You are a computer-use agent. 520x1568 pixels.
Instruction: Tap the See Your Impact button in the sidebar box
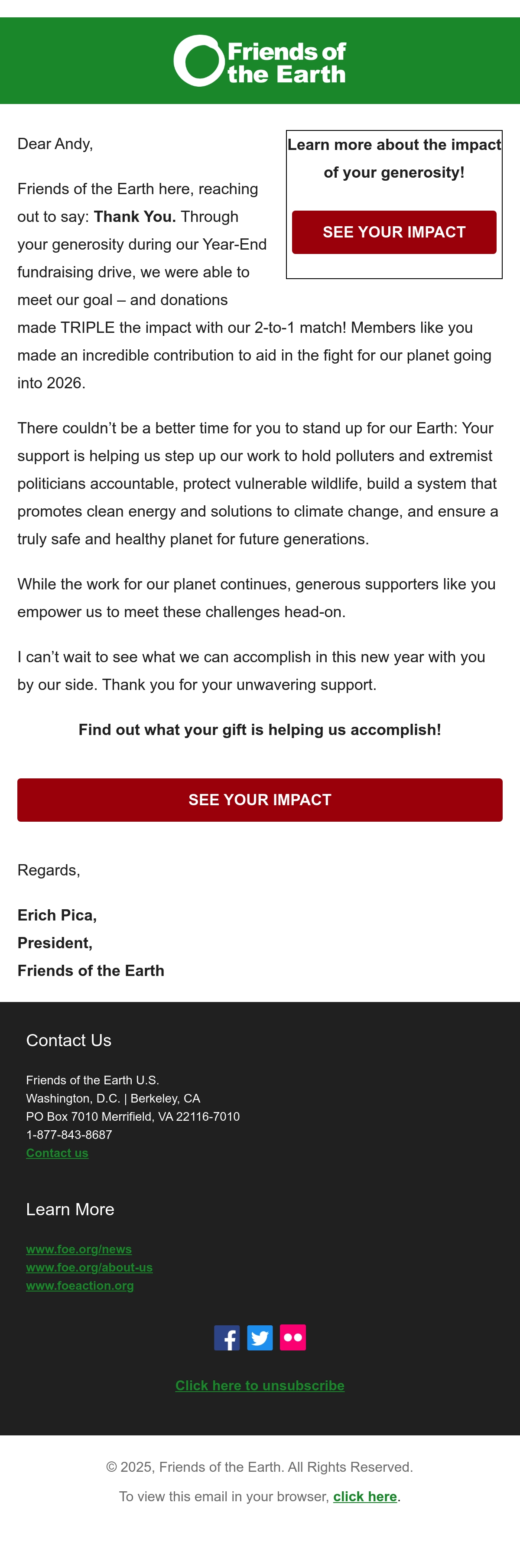394,232
